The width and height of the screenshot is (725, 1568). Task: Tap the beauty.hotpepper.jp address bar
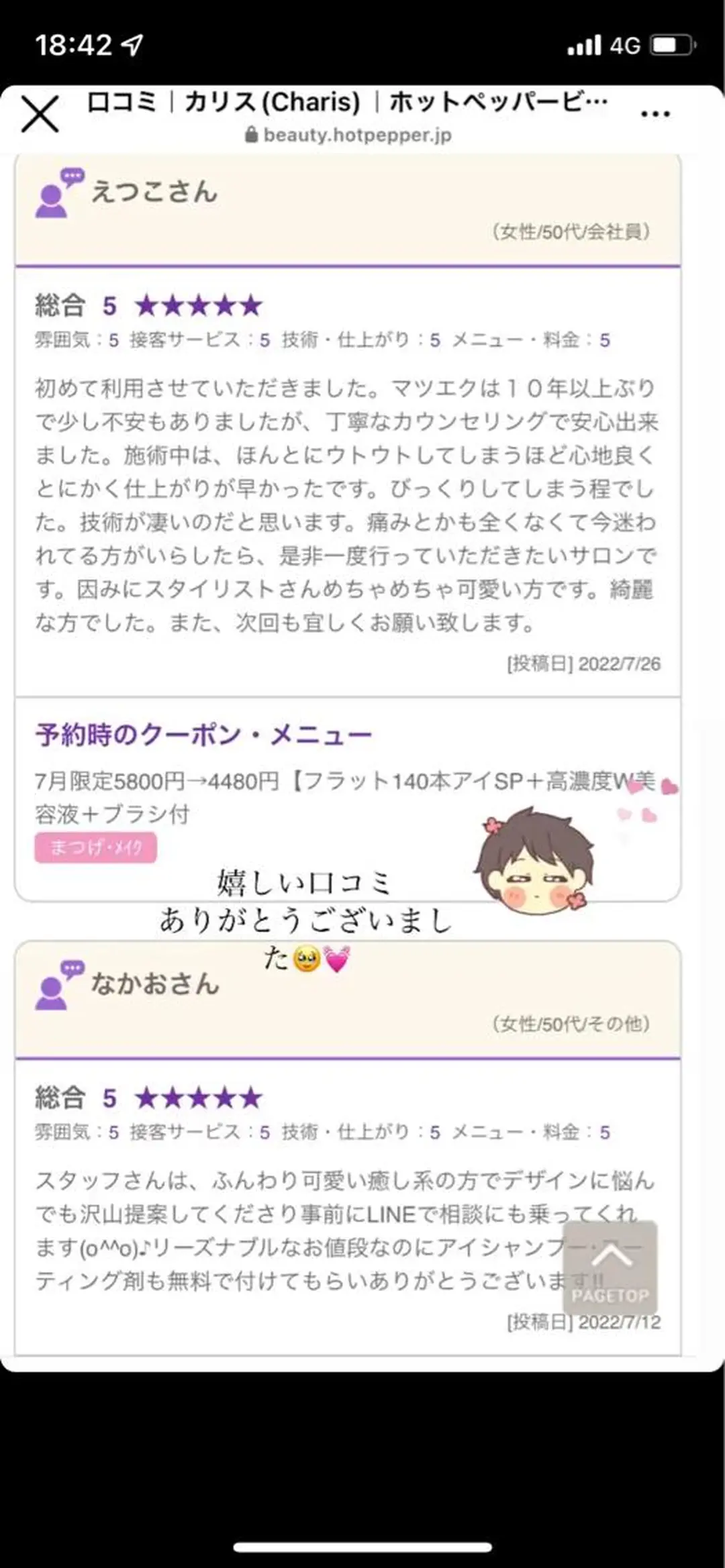click(x=356, y=134)
